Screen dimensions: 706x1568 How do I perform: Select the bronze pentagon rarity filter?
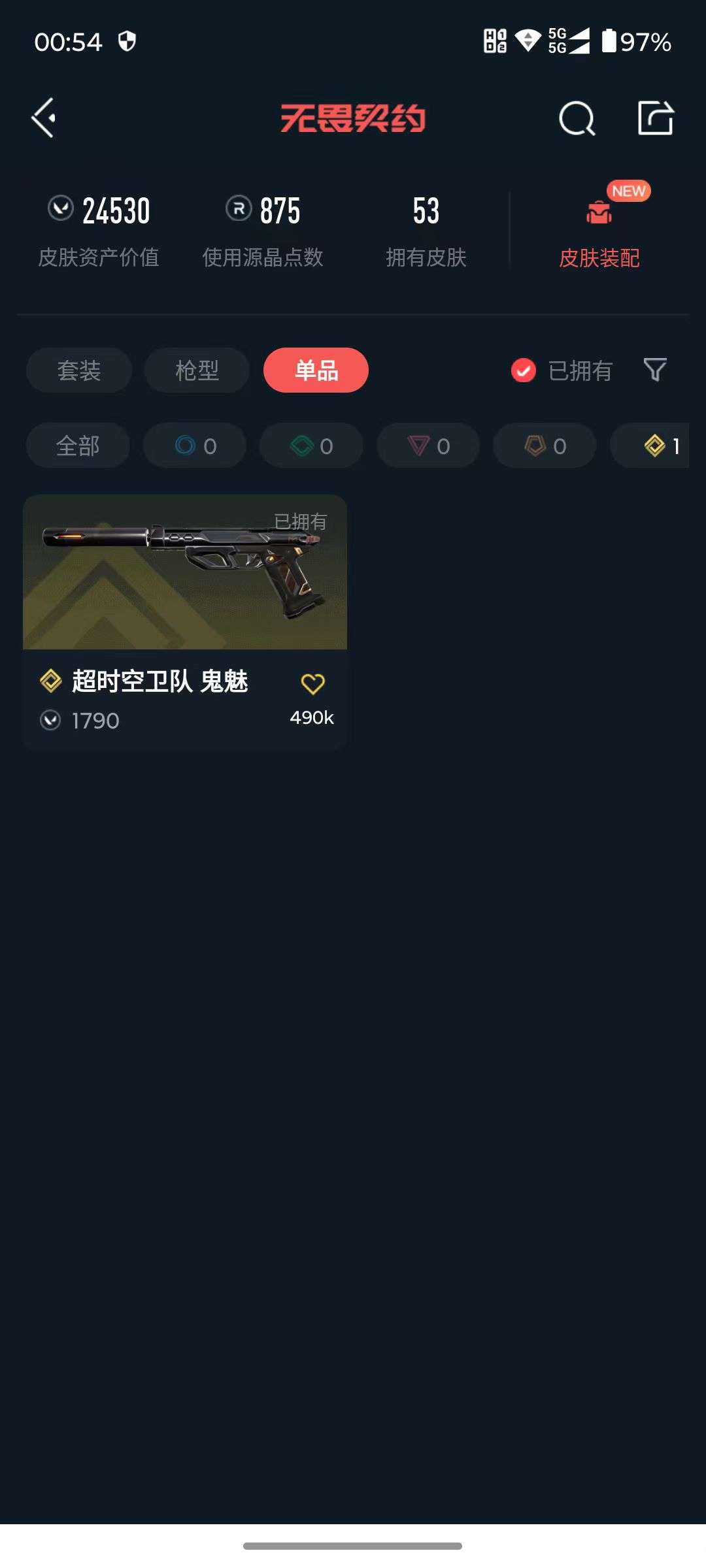544,446
